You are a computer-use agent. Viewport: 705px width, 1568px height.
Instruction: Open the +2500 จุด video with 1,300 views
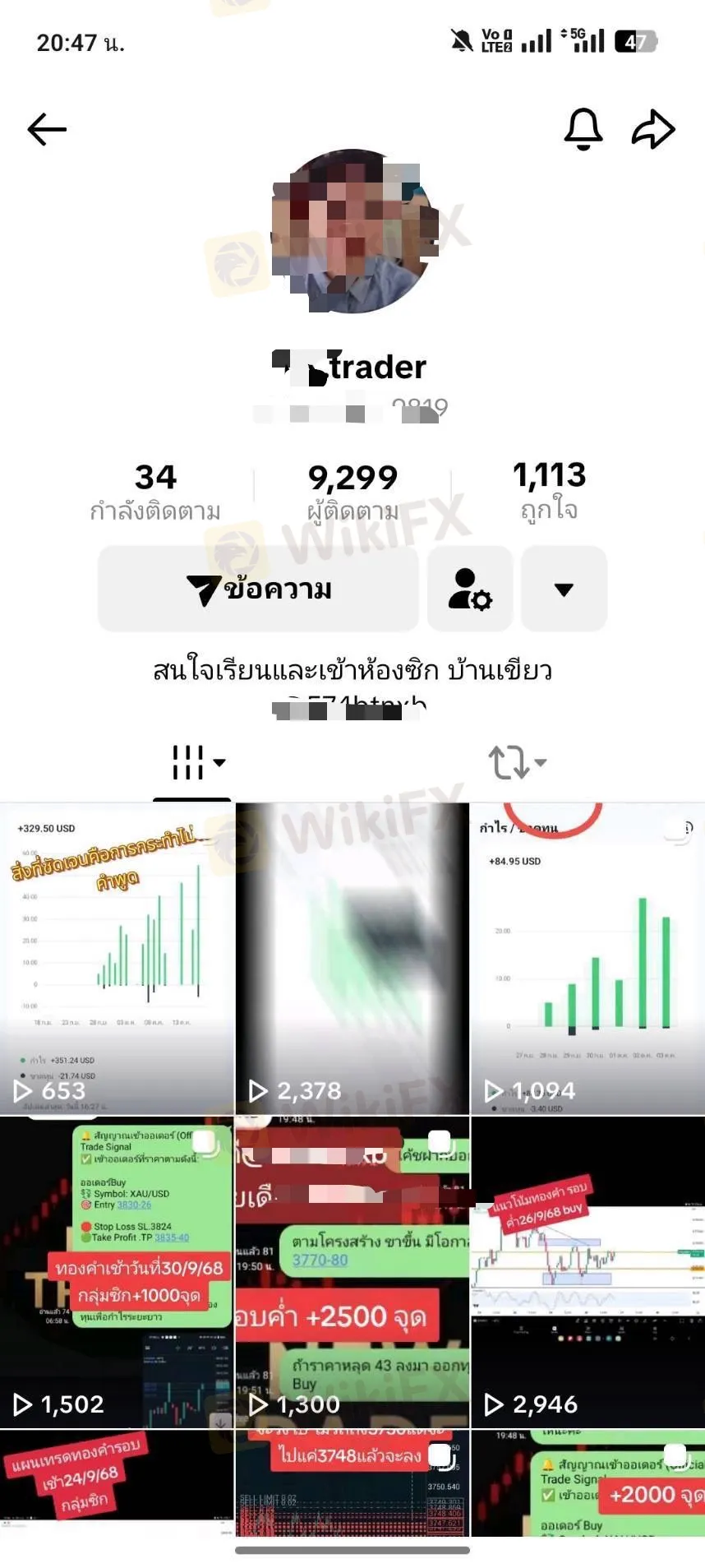(x=352, y=1270)
